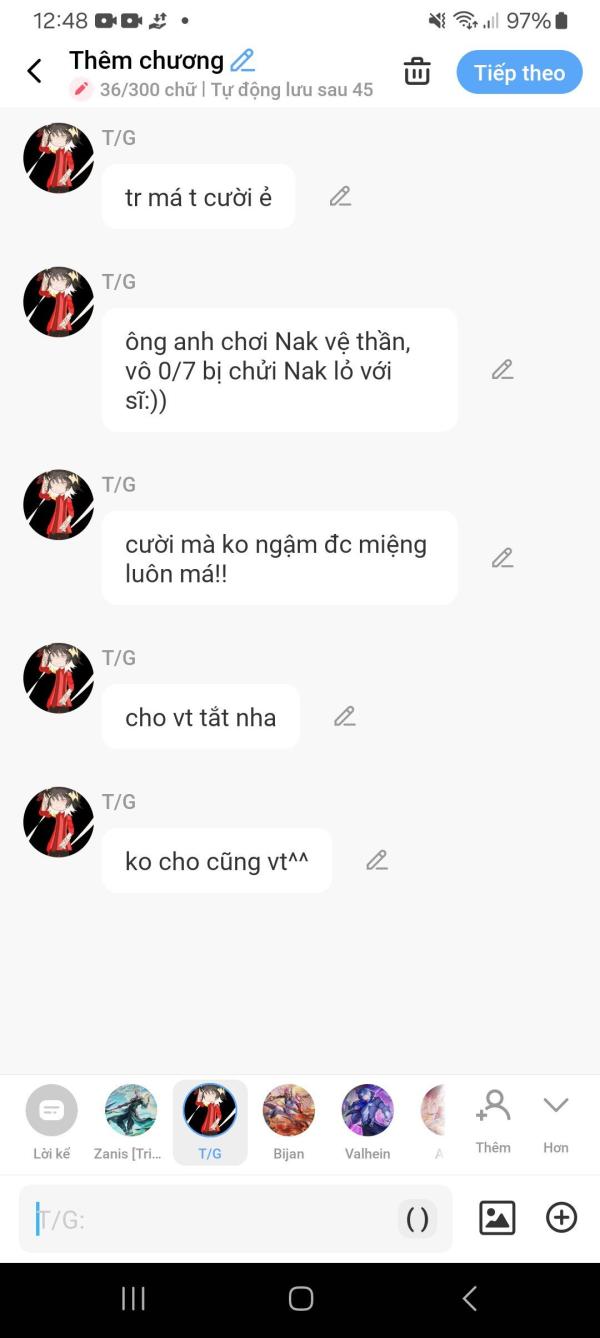The width and height of the screenshot is (600, 1338).
Task: Switch speaker to Valhein
Action: [x=367, y=1122]
